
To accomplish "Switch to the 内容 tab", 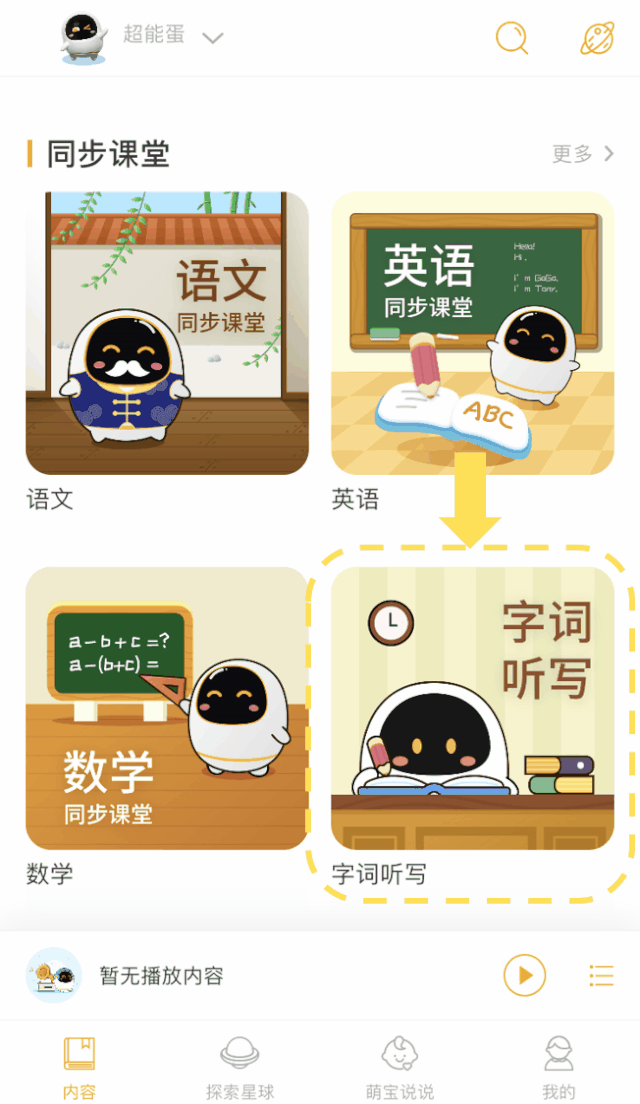I will pyautogui.click(x=80, y=1066).
